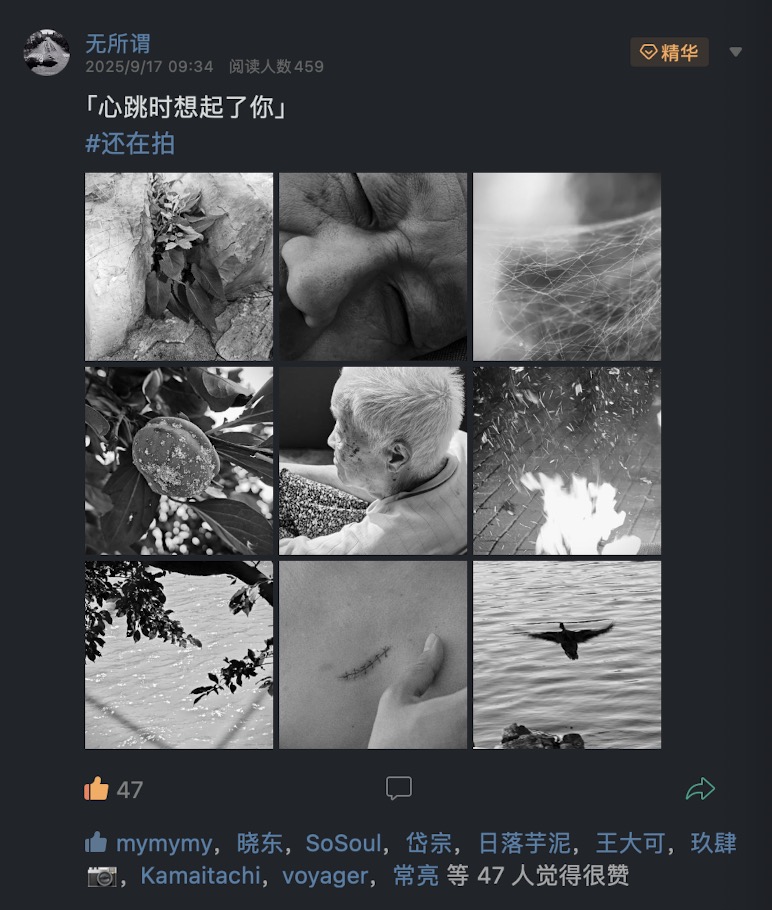
Task: Open the #还在拍 hashtag
Action: pos(130,143)
